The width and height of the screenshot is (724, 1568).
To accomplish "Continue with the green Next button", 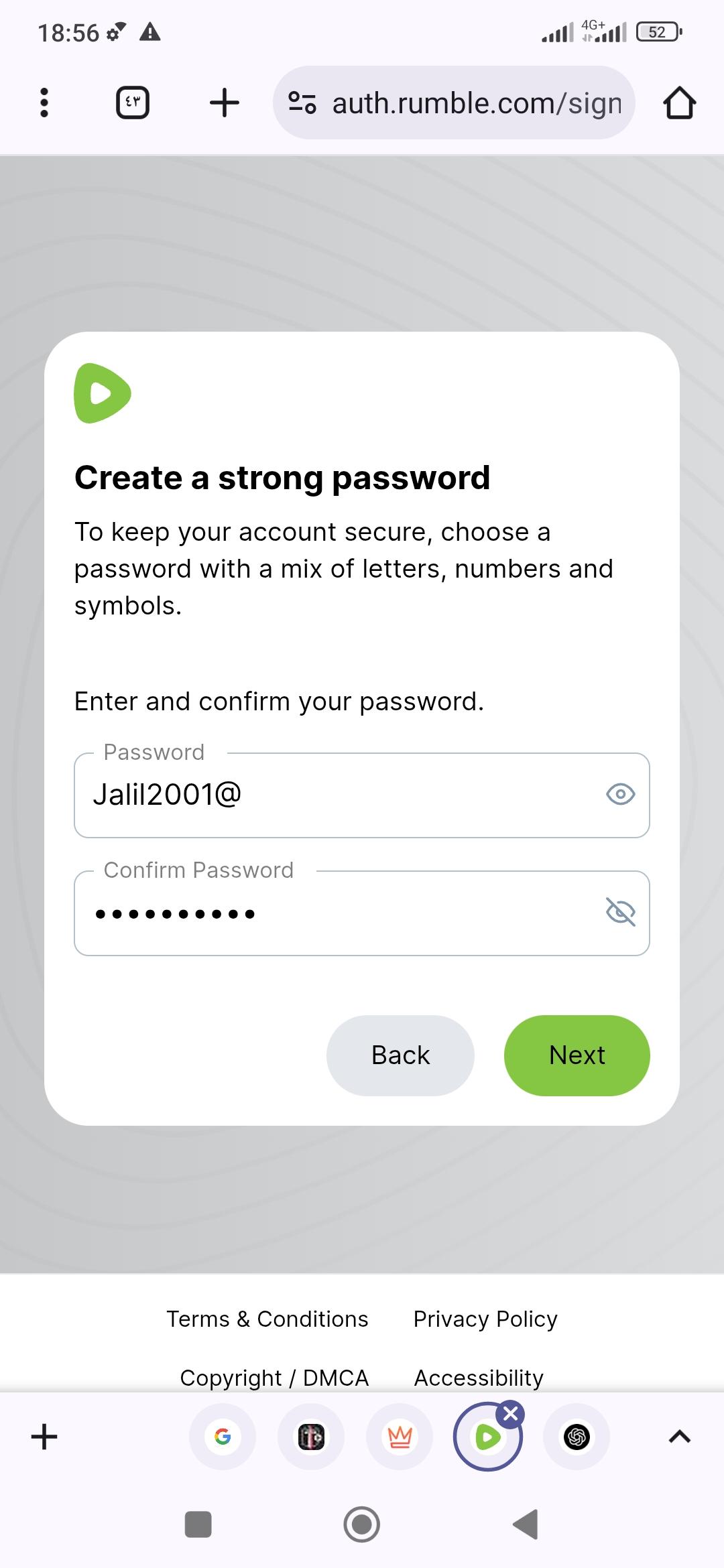I will coord(577,1055).
